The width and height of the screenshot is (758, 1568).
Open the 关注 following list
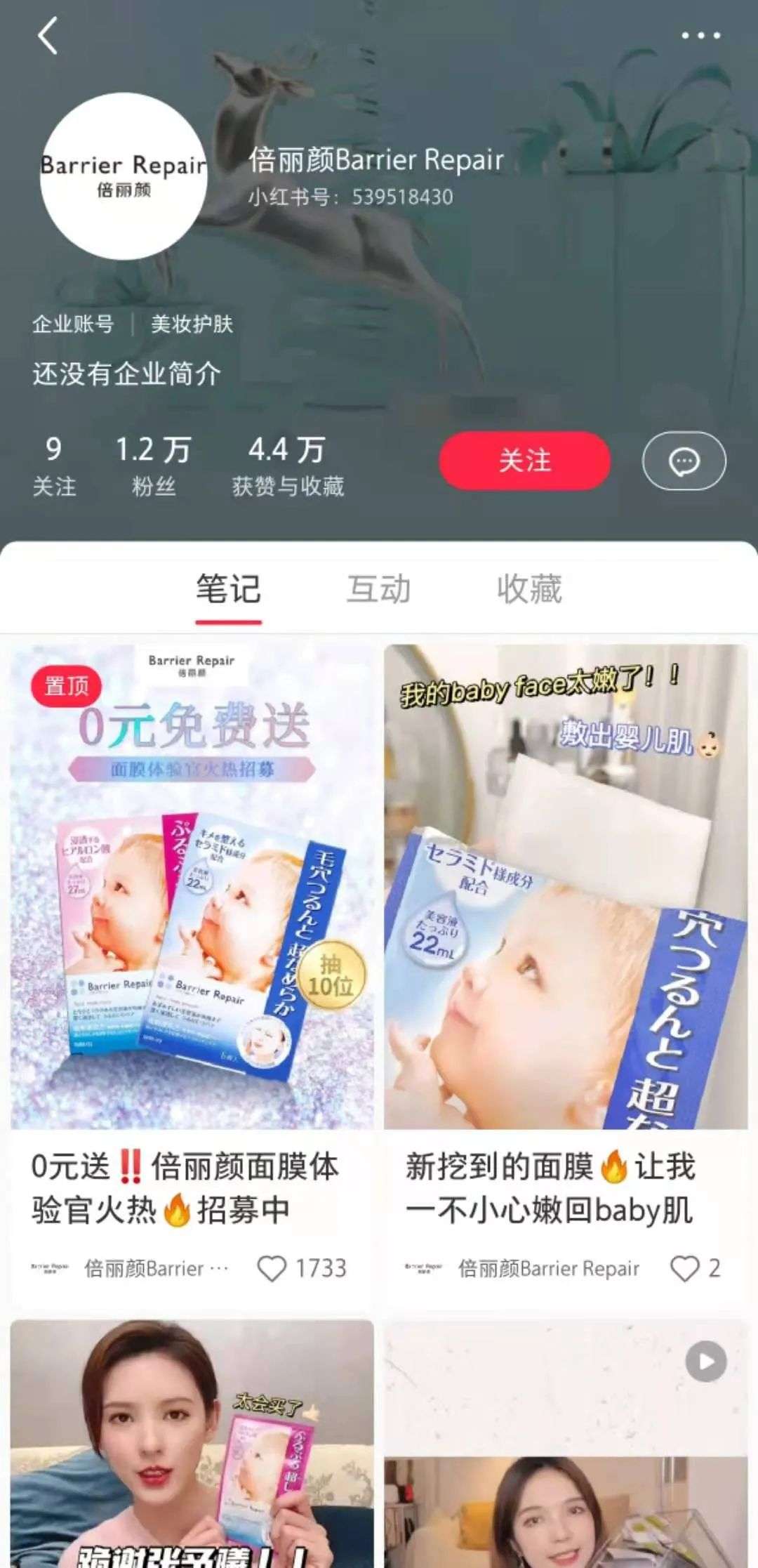click(x=54, y=466)
